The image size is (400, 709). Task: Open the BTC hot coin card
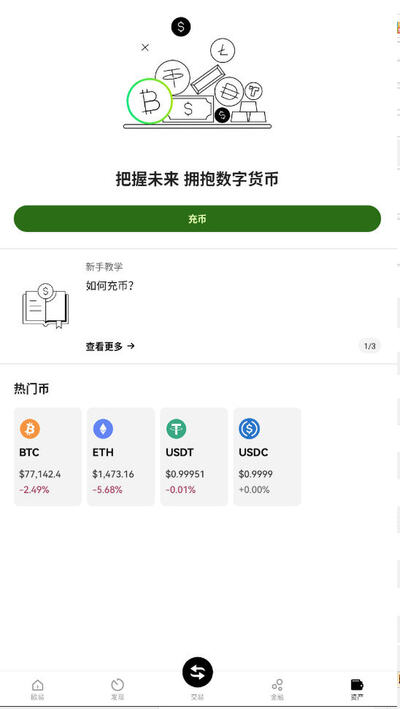pos(48,457)
